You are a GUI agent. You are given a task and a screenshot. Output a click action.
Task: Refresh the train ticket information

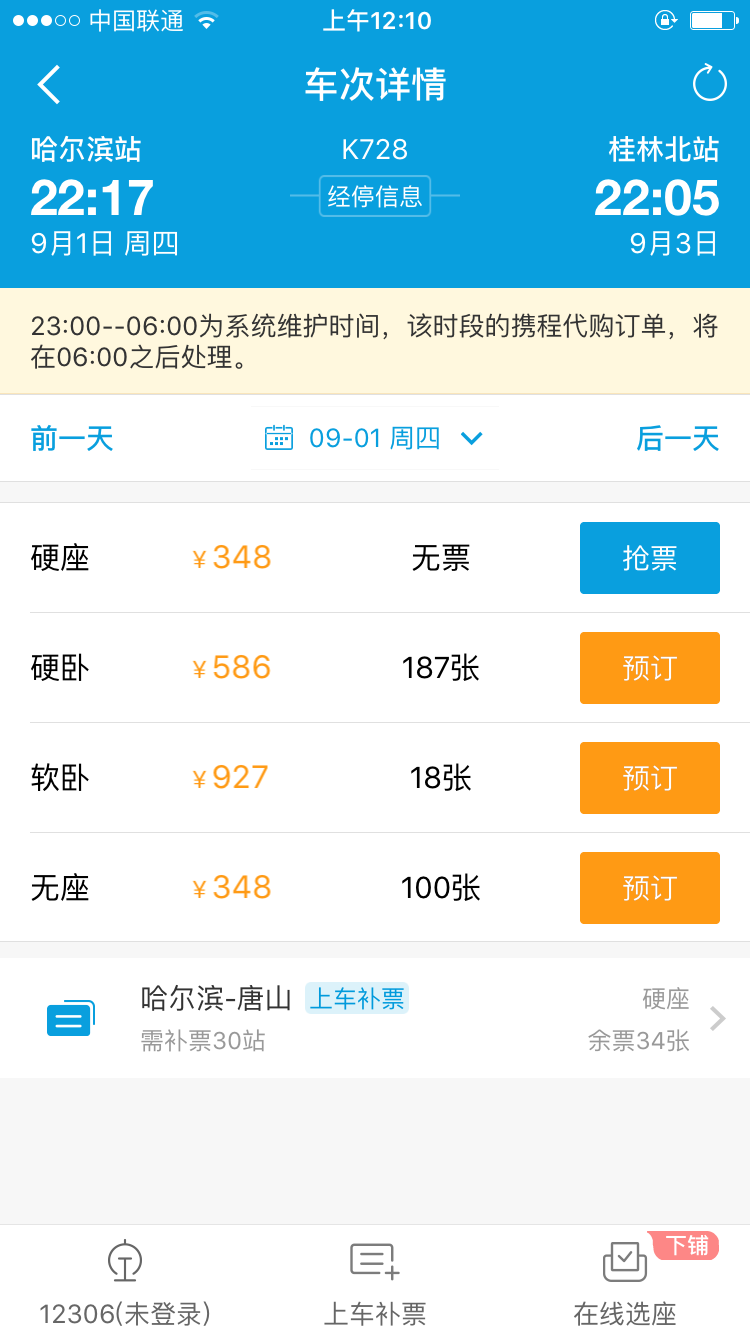click(709, 83)
